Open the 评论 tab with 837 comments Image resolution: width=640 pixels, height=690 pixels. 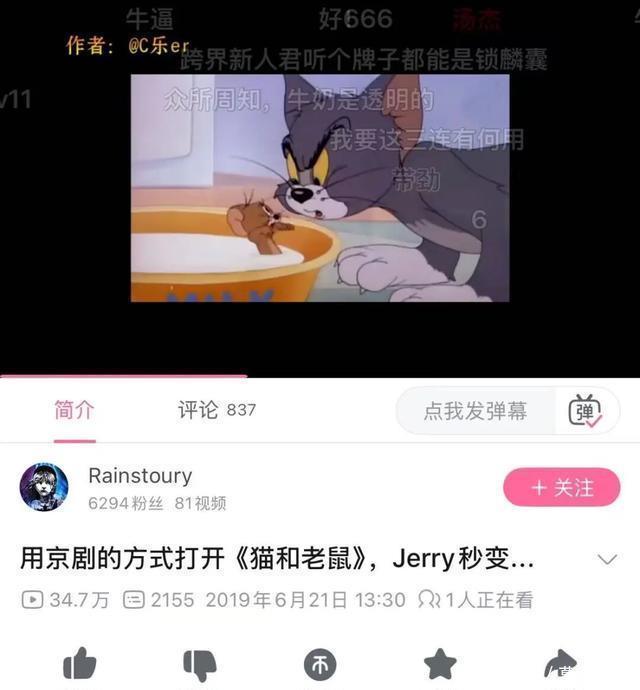[216, 410]
